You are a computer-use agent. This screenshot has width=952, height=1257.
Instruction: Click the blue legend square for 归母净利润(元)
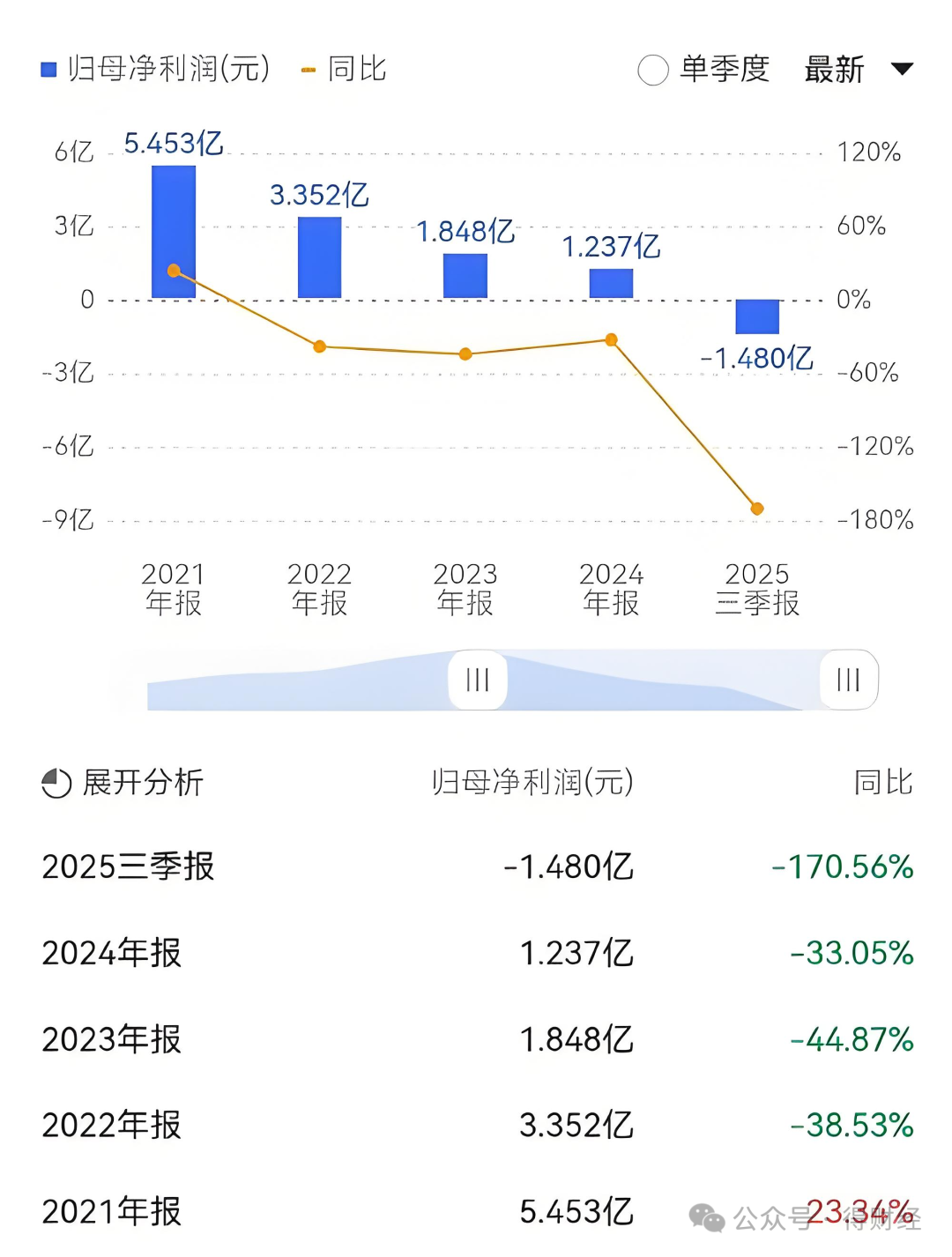[47, 68]
